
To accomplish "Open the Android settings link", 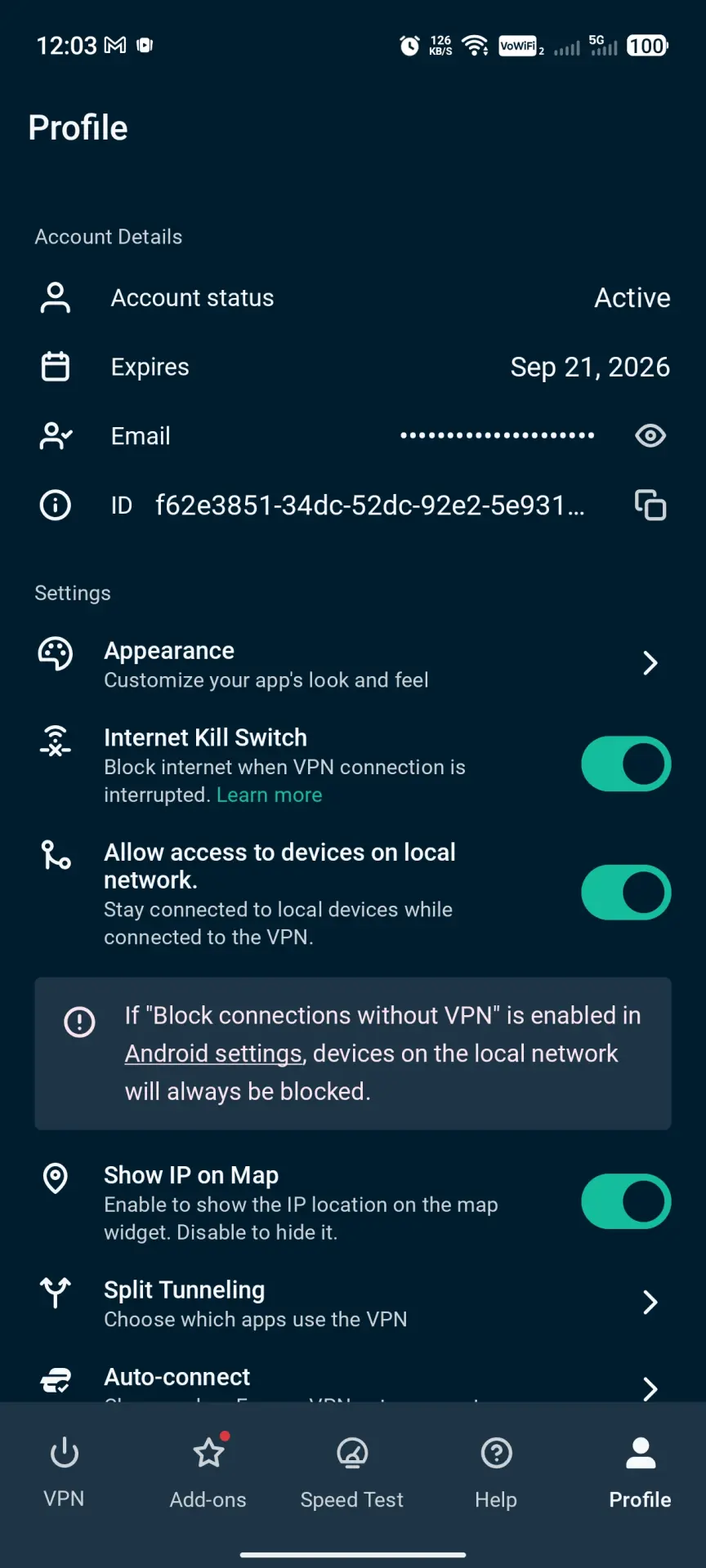I will (213, 1053).
